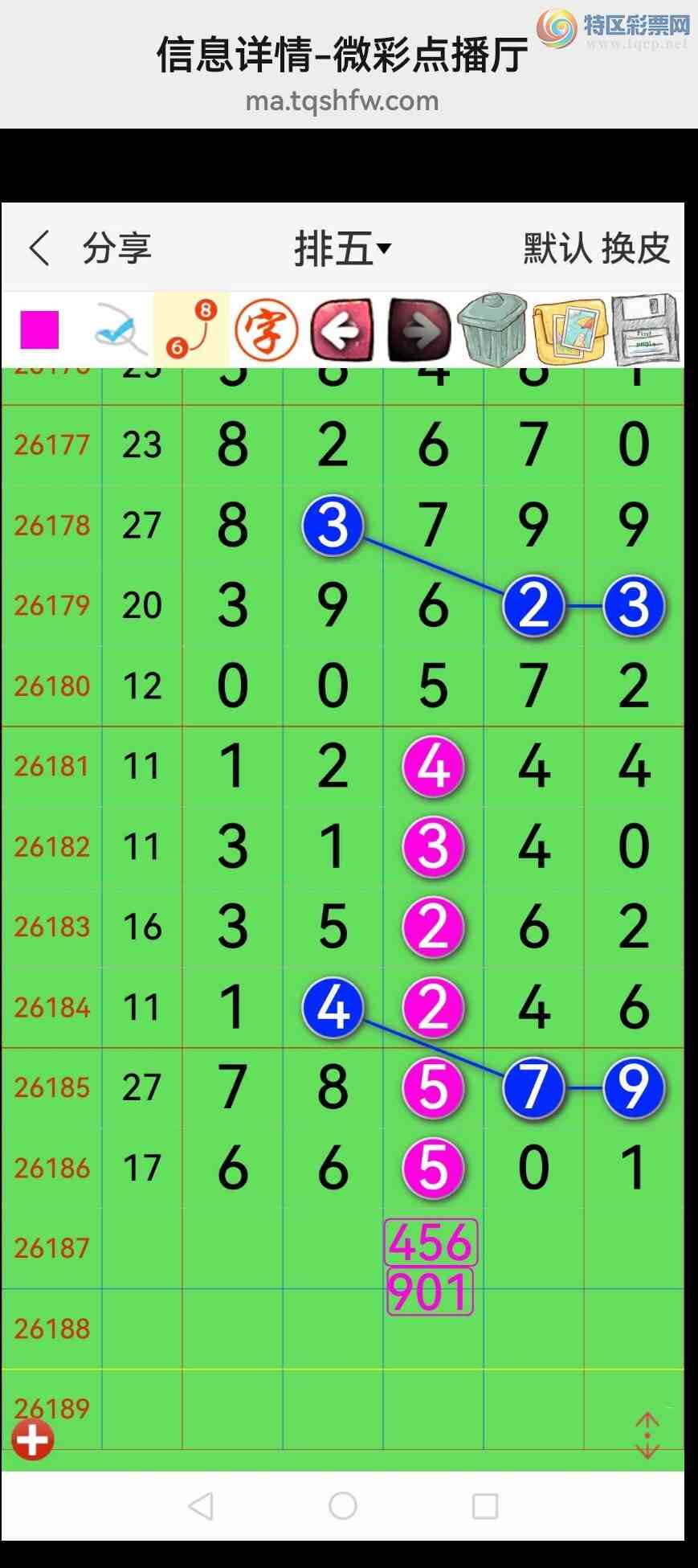Screen dimensions: 698x1568
Task: Open recent apps via square button
Action: pos(485,1505)
